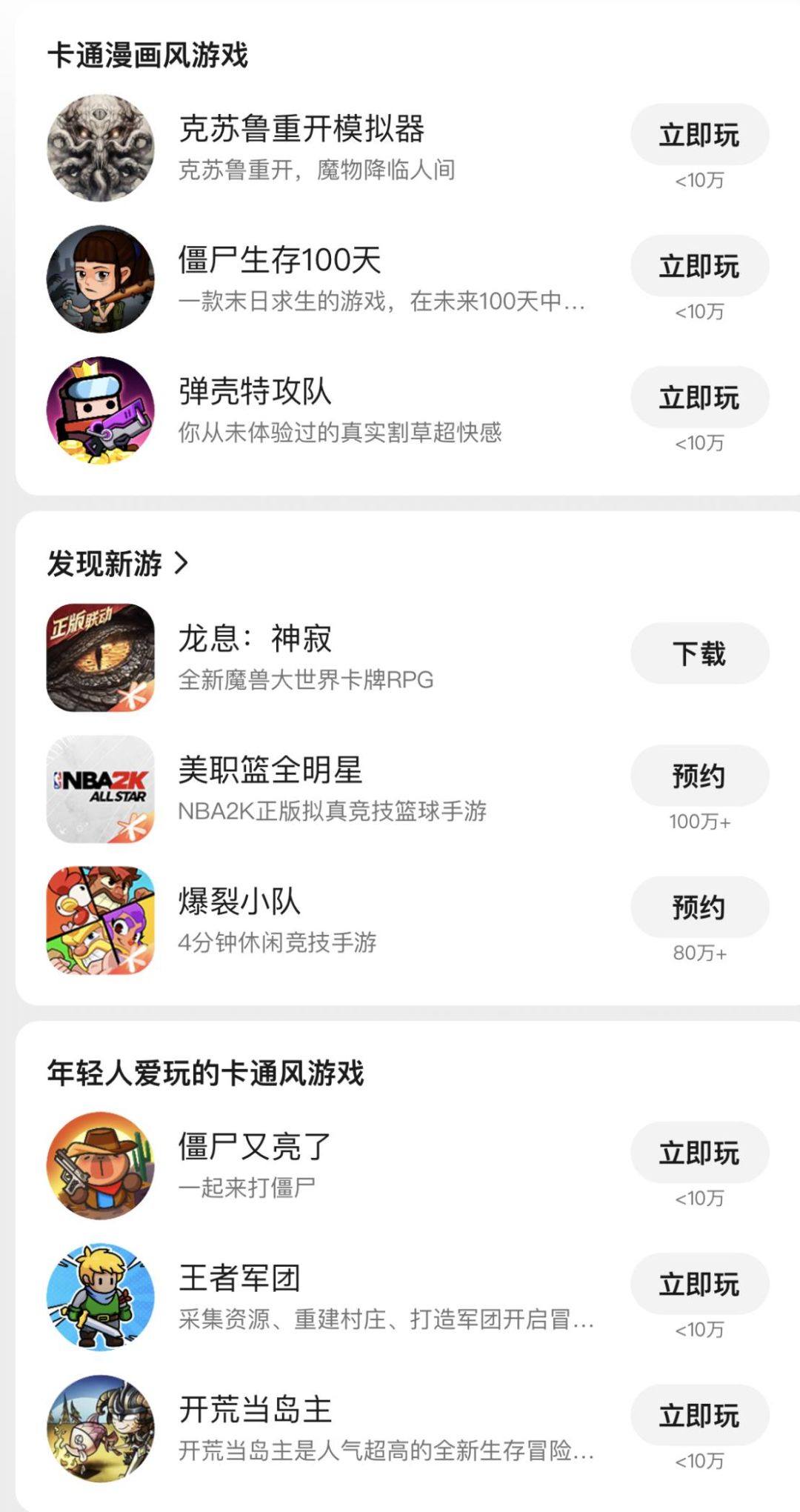This screenshot has width=800, height=1512.
Task: Tap 立即玩 beside 弹壳特攻队
Action: pos(700,397)
